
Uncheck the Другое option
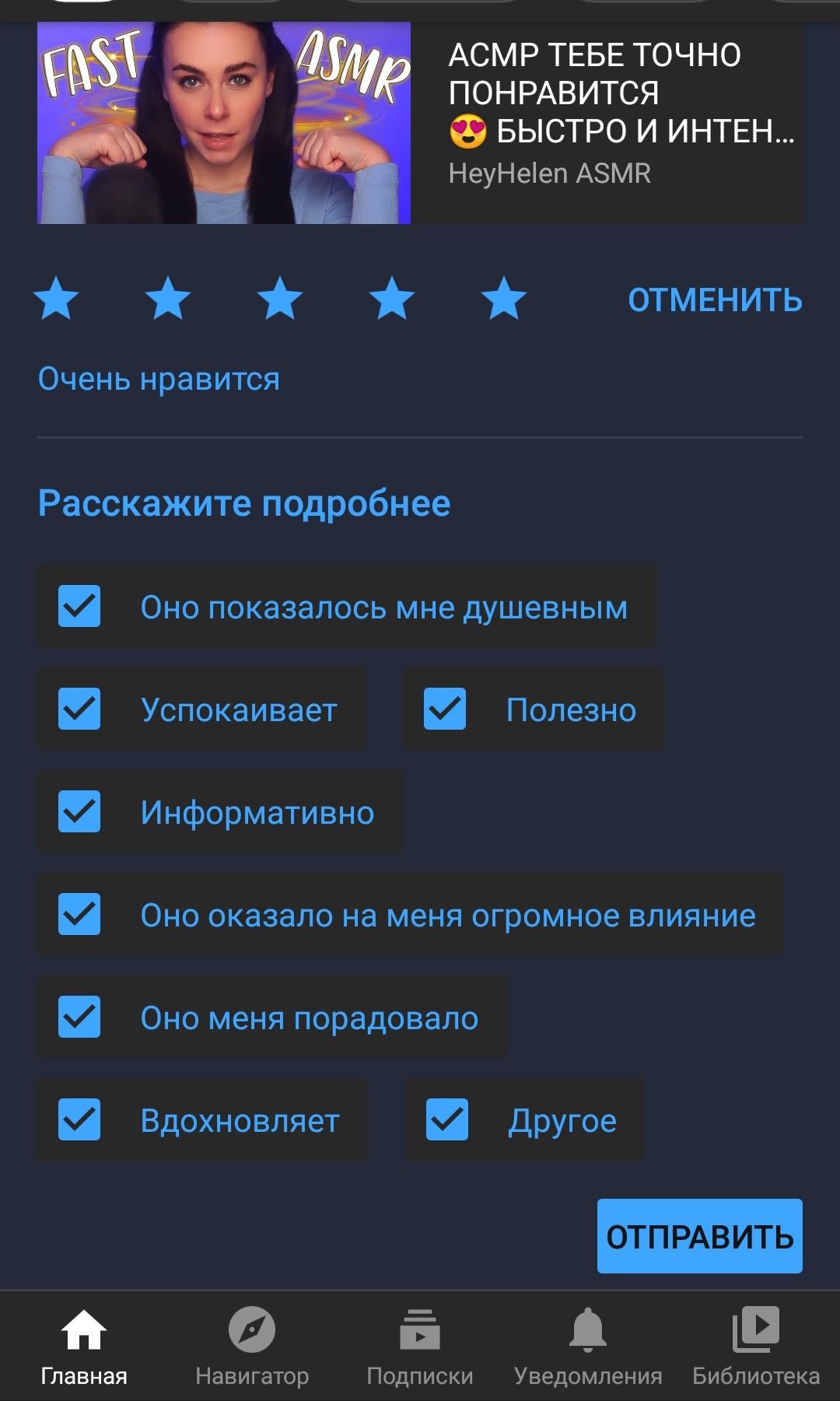447,1119
